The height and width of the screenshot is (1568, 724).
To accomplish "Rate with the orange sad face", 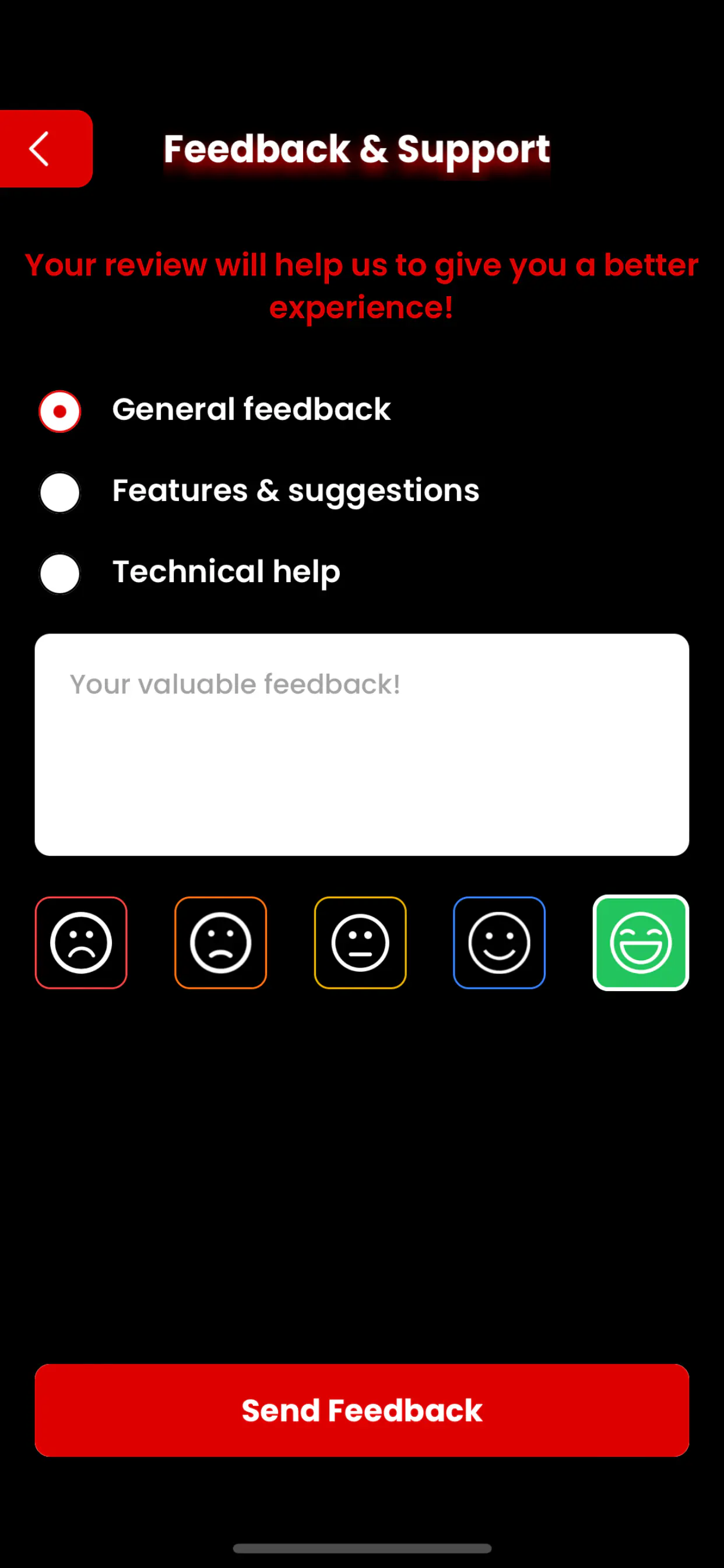I will tap(220, 942).
